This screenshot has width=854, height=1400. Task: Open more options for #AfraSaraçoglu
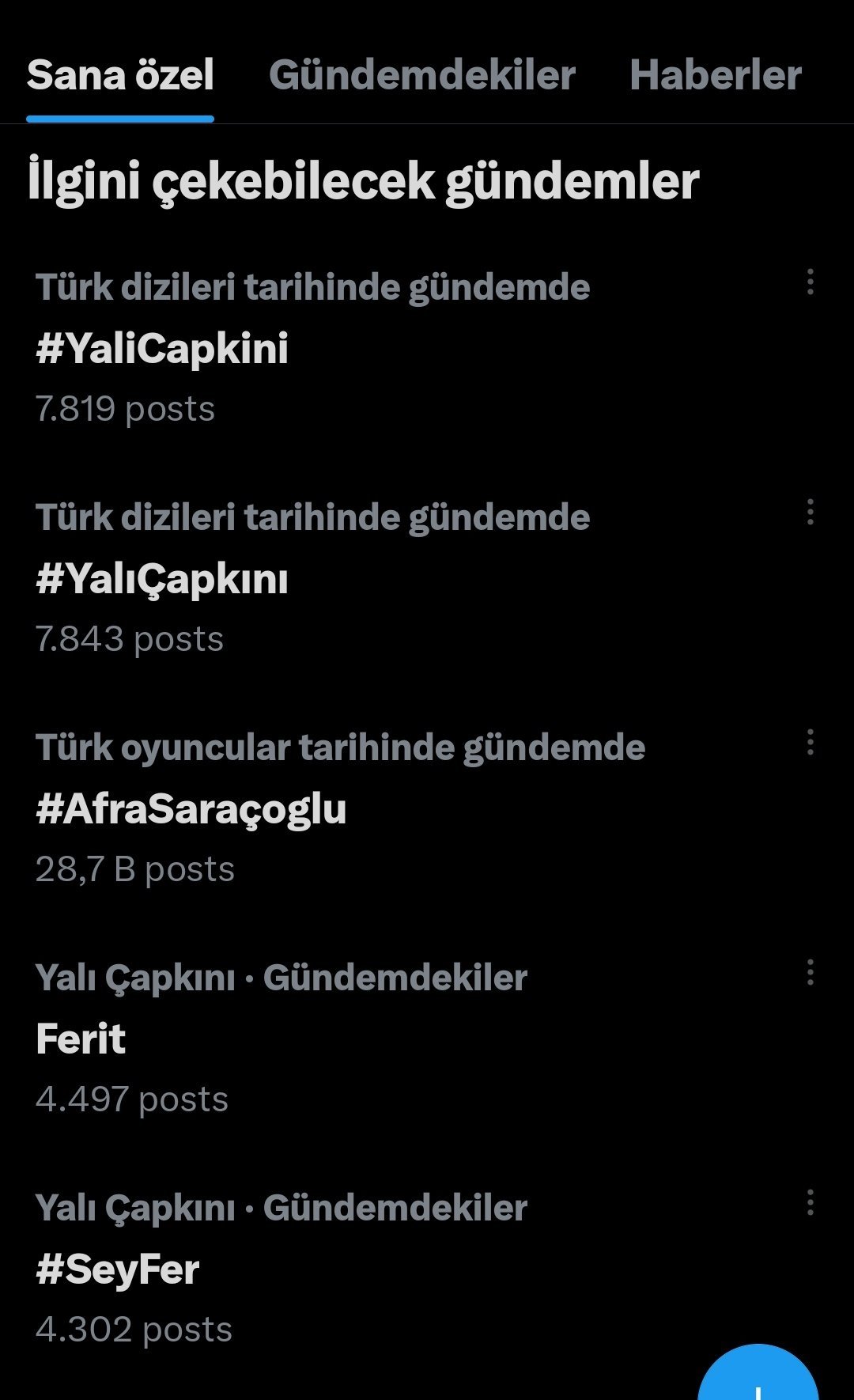pos(810,743)
